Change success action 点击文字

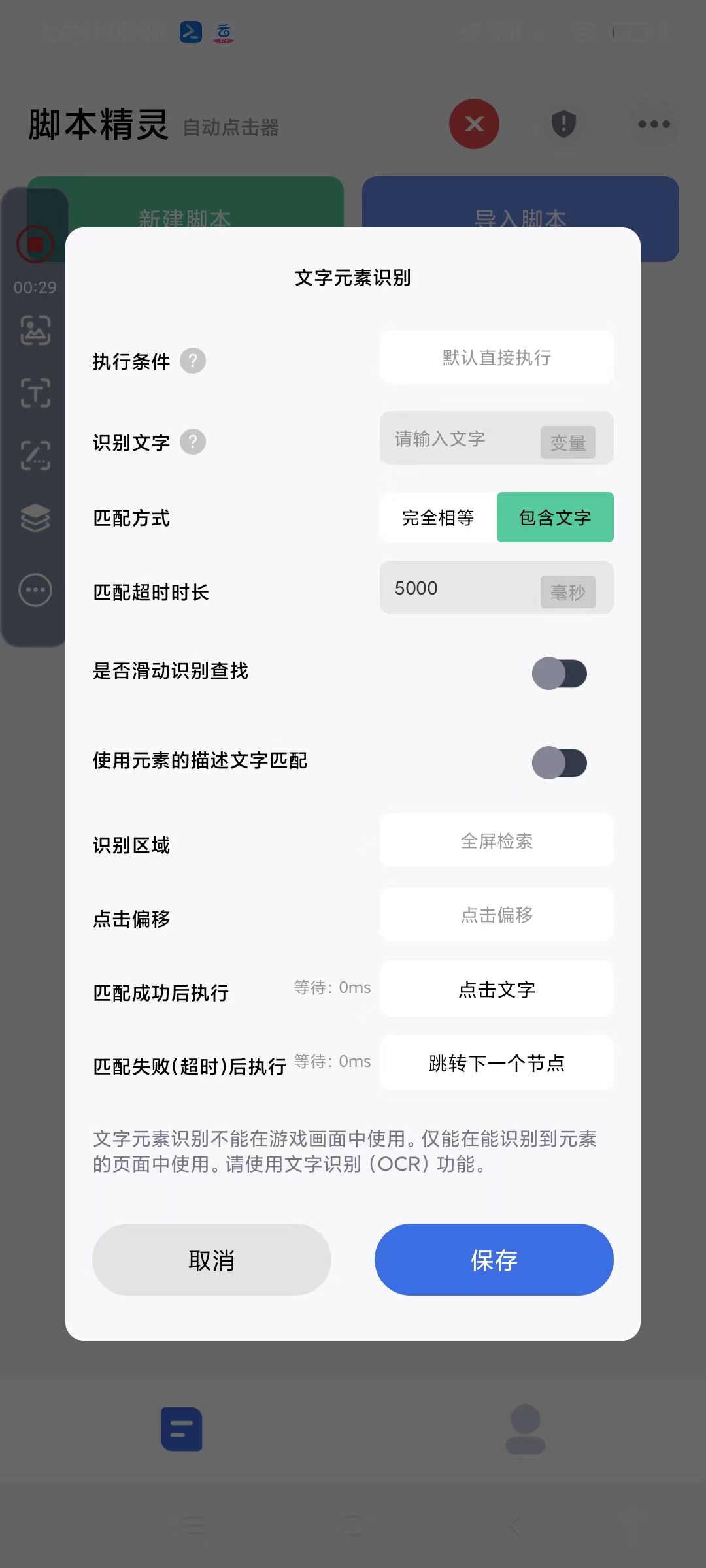[x=496, y=989]
